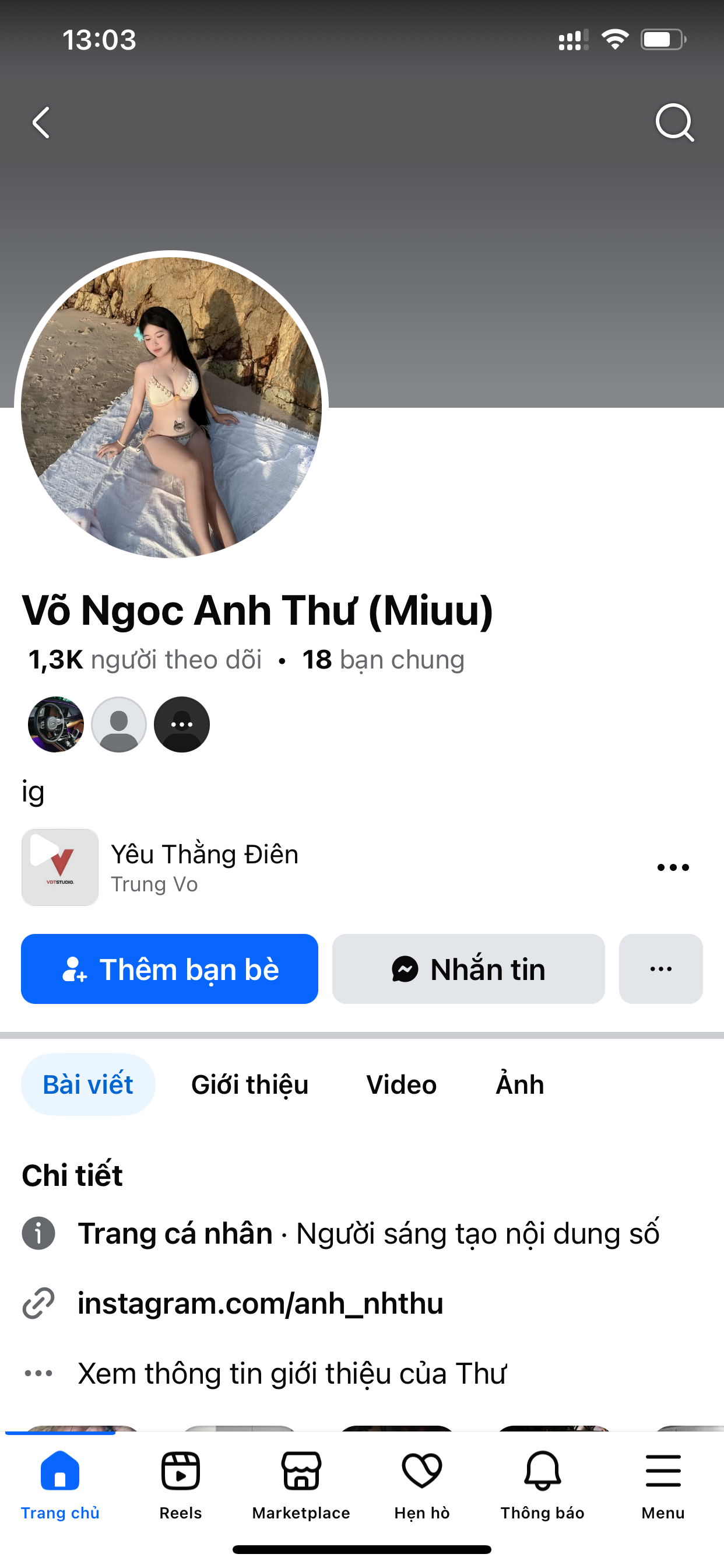Viewport: 724px width, 1568px height.
Task: Open search on this profile
Action: click(674, 123)
